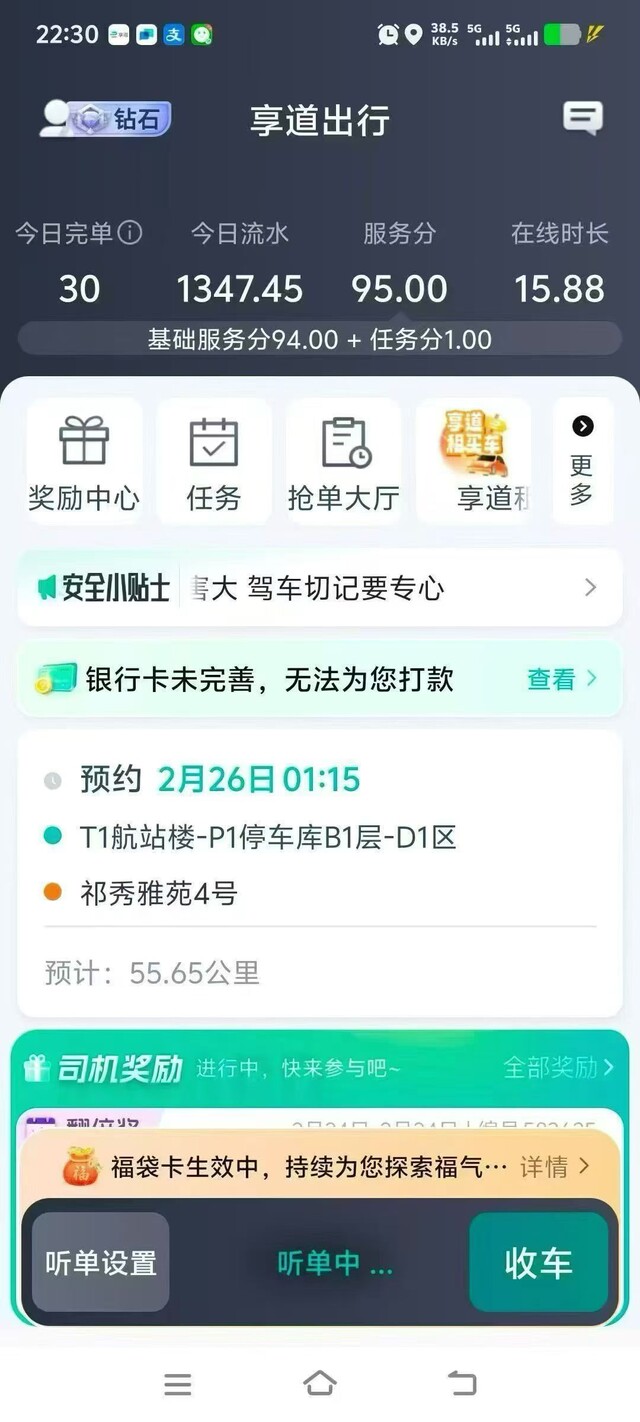Open the 任务 tasks shortcut
Image resolution: width=640 pixels, height=1422 pixels.
[x=214, y=462]
